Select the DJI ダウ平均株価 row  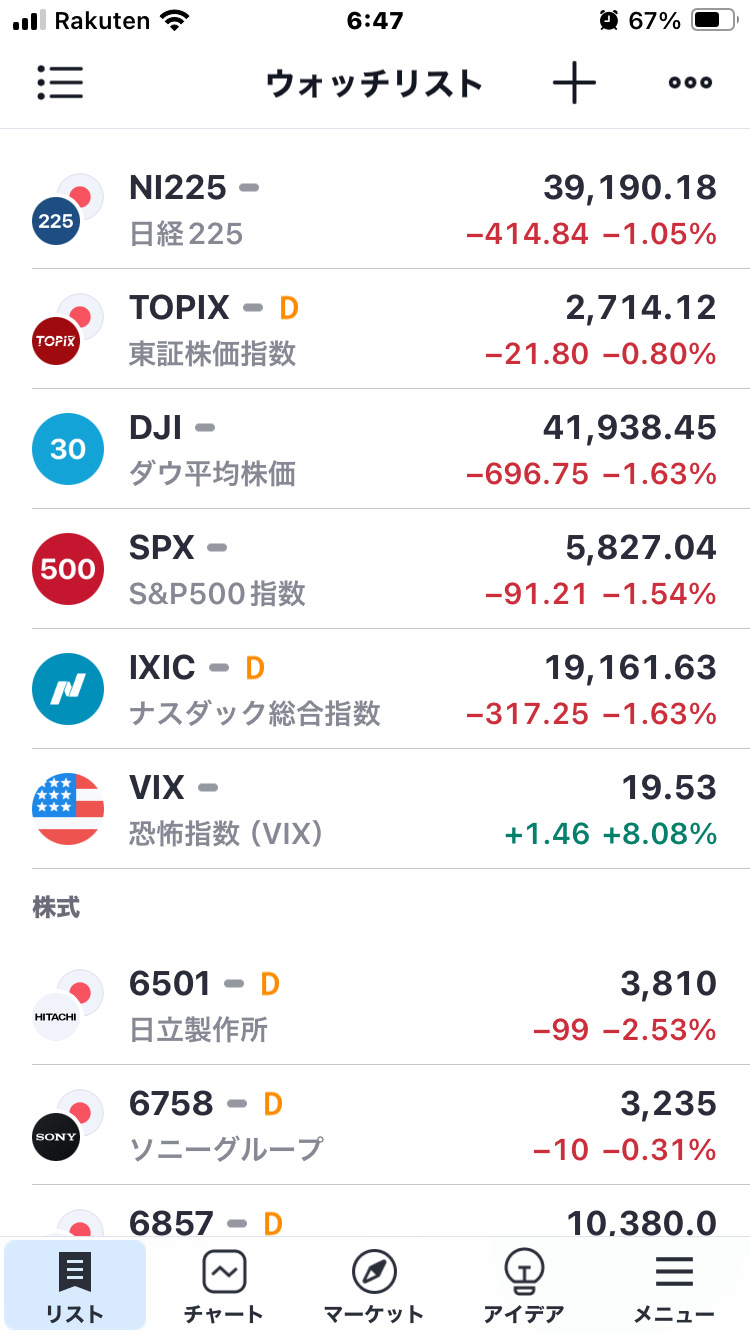tap(375, 449)
